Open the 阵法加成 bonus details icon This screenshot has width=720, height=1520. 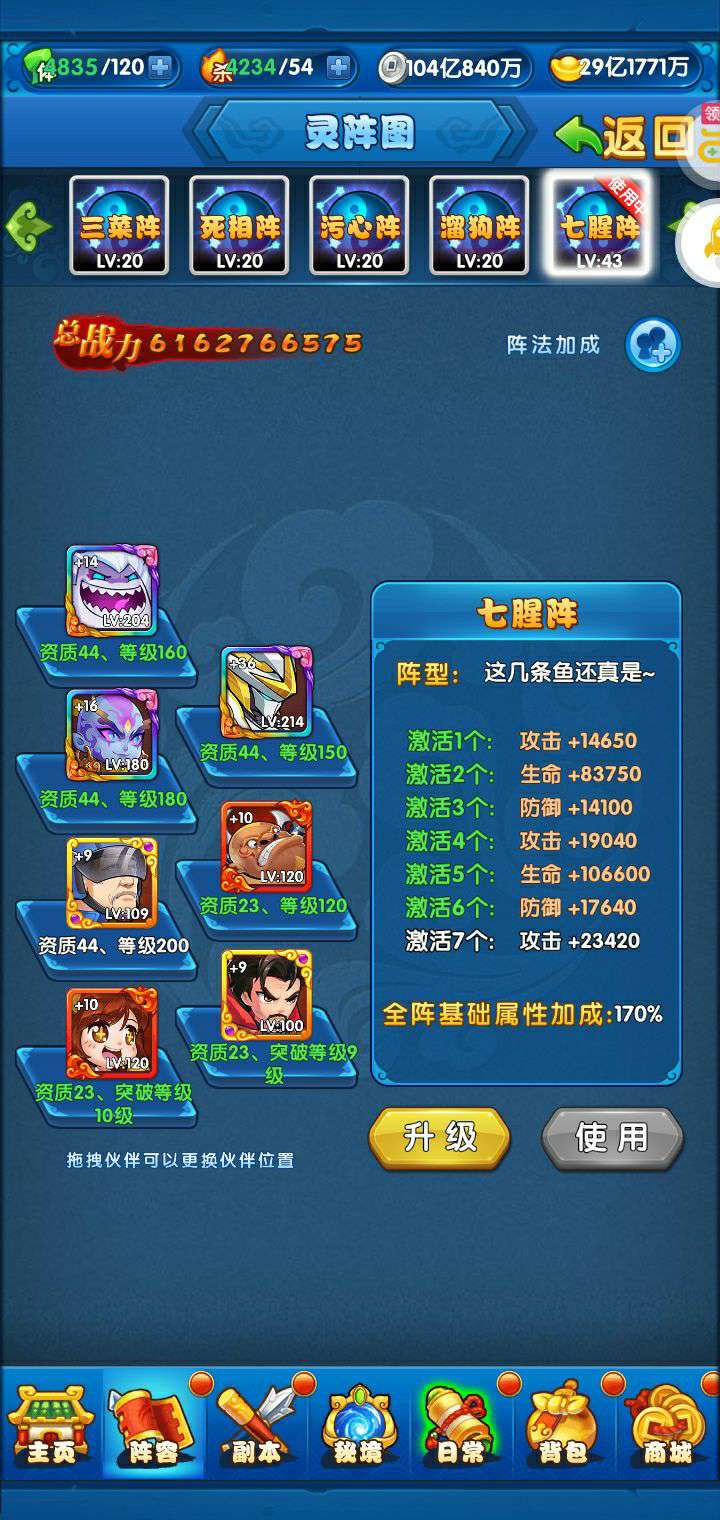coord(653,345)
